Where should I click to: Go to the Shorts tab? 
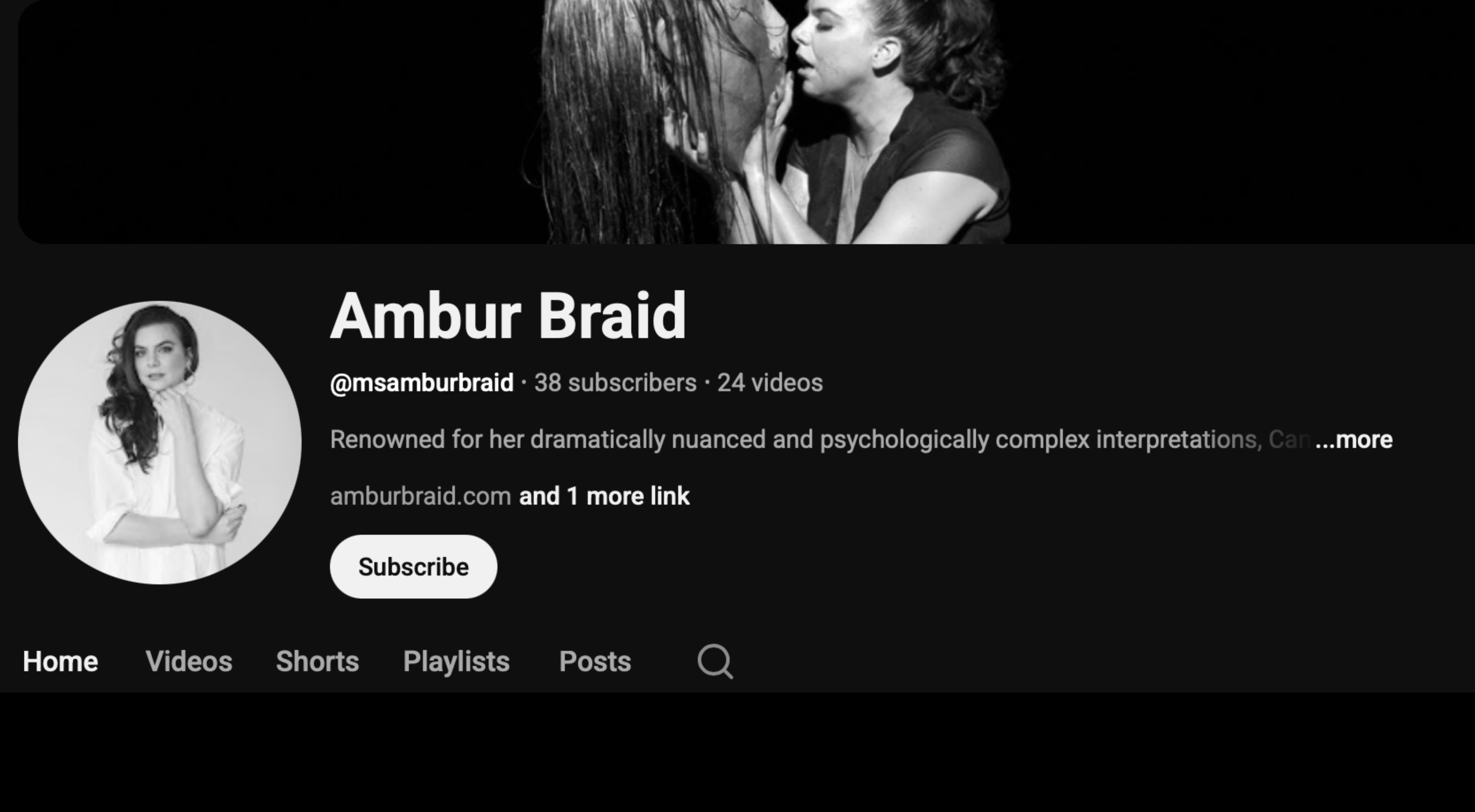pos(317,661)
